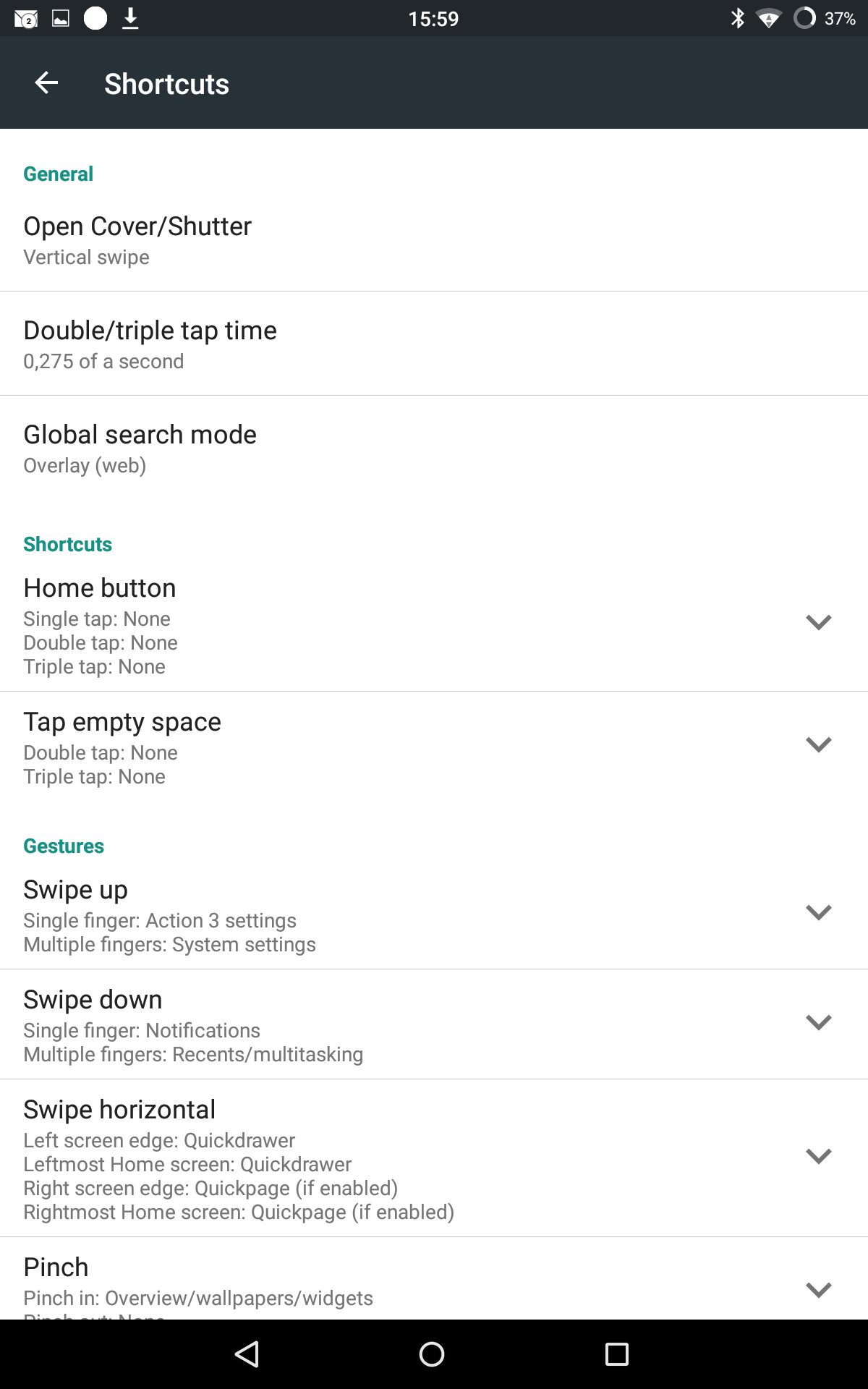
Task: Expand Tap empty space options
Action: [x=818, y=744]
